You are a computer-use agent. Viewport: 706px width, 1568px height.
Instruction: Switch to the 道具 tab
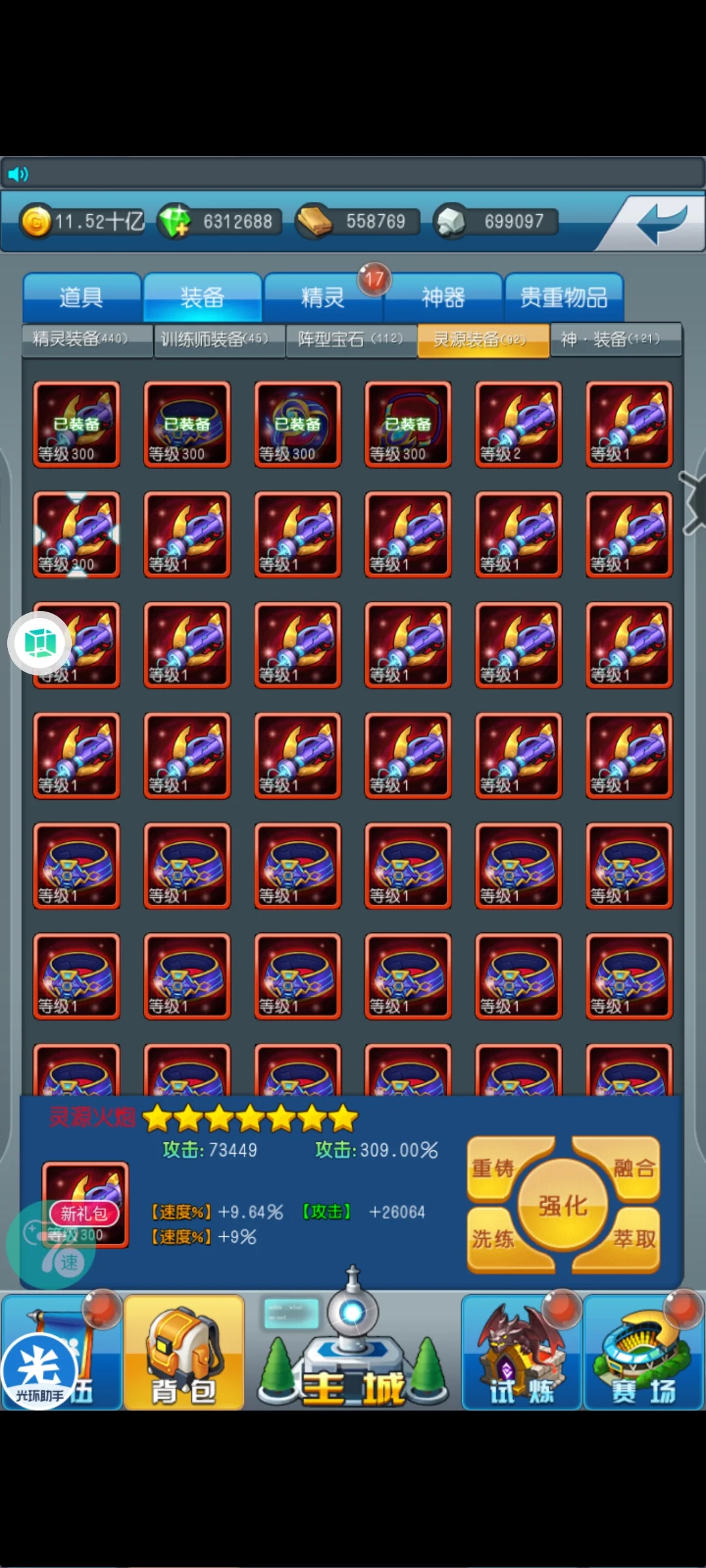pos(82,297)
